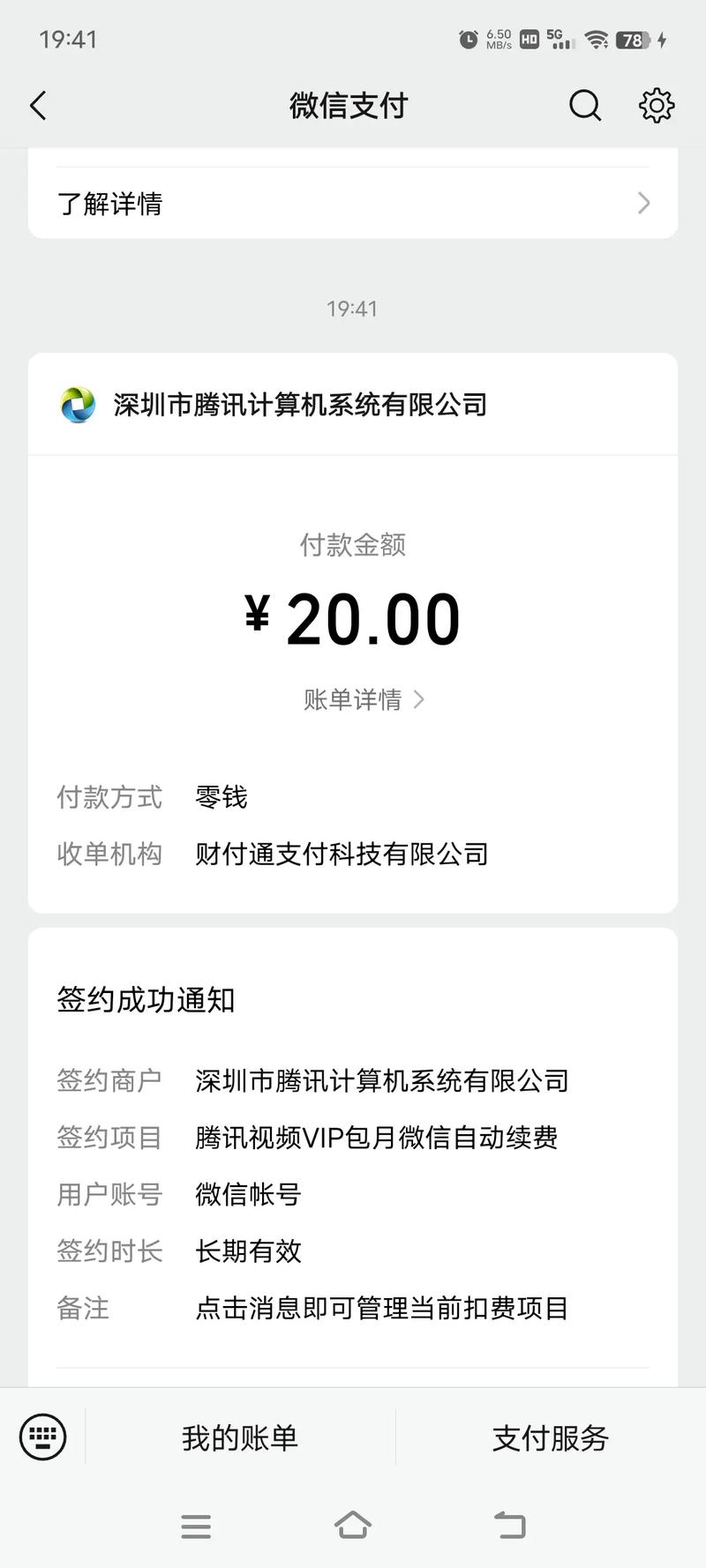Switch to 我的账单 tab
The height and width of the screenshot is (1568, 706).
(238, 1437)
